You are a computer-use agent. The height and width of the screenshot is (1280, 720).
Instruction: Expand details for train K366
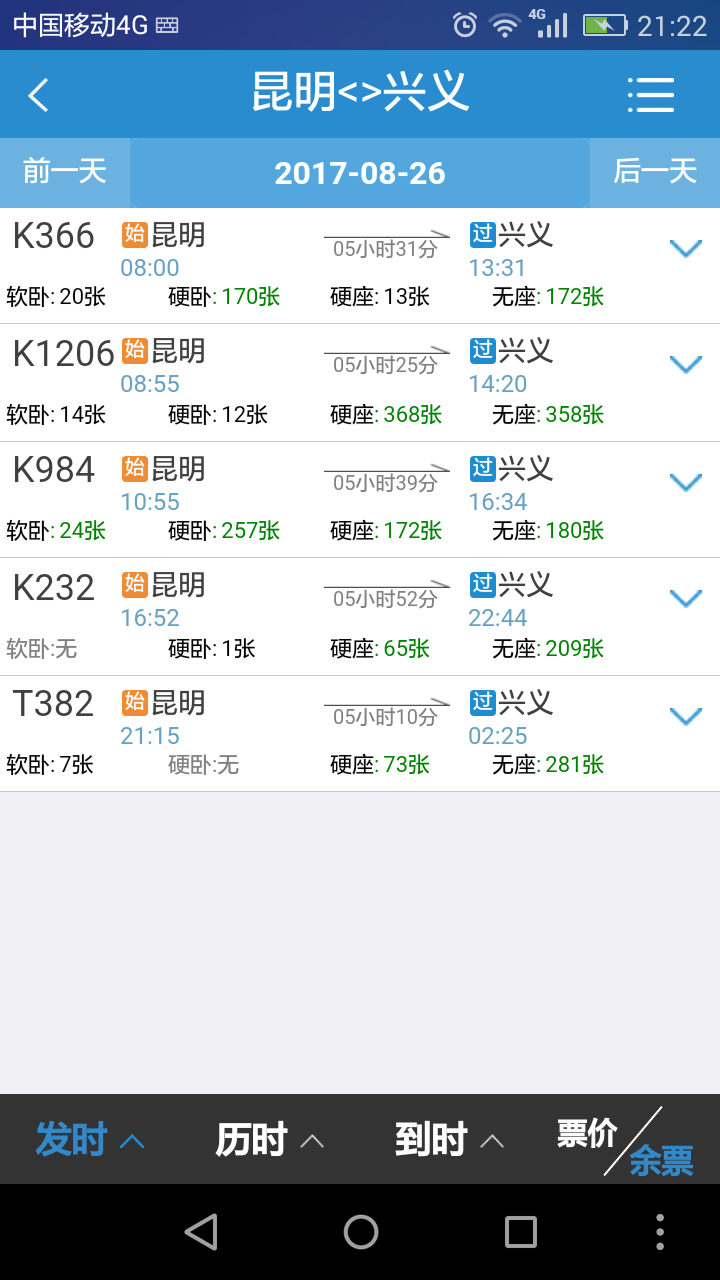click(x=686, y=248)
